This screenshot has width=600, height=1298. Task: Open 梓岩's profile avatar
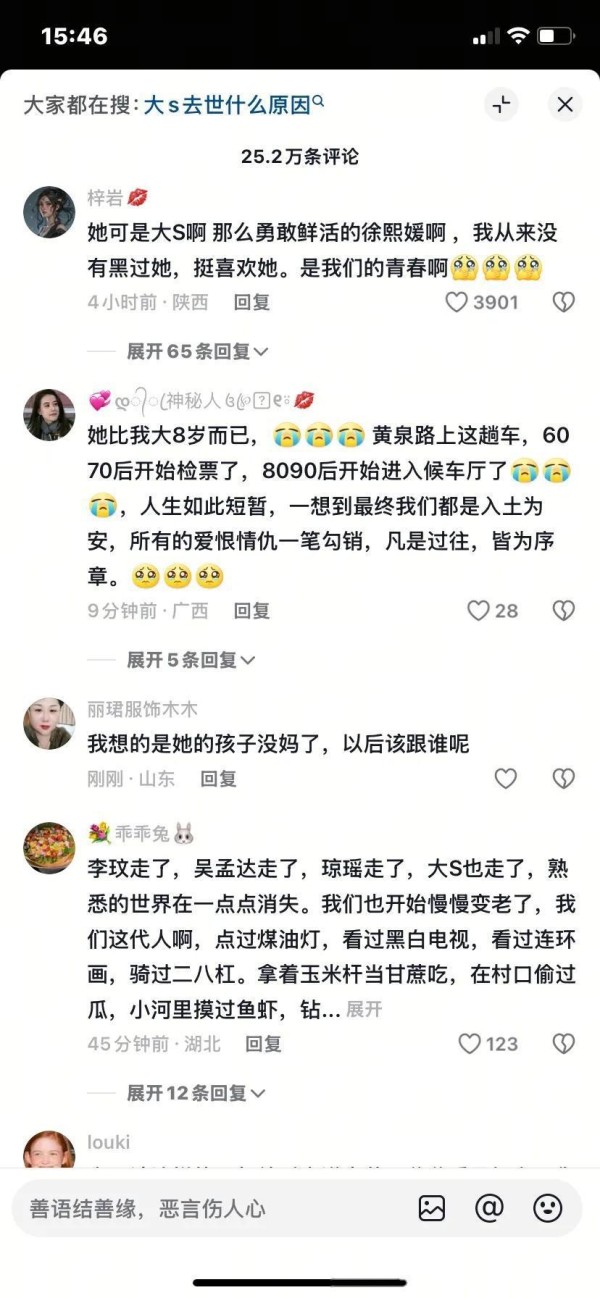(x=49, y=212)
